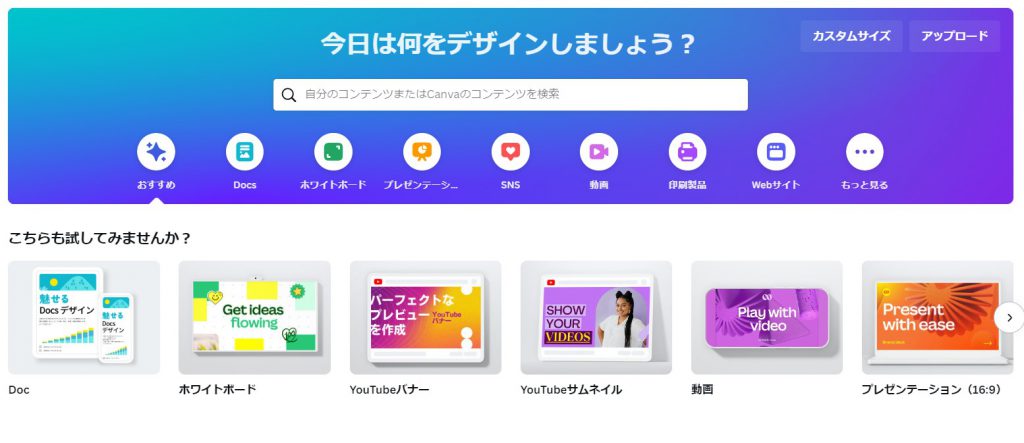Open the 動画 design card
The height and width of the screenshot is (443, 1024).
point(767,318)
